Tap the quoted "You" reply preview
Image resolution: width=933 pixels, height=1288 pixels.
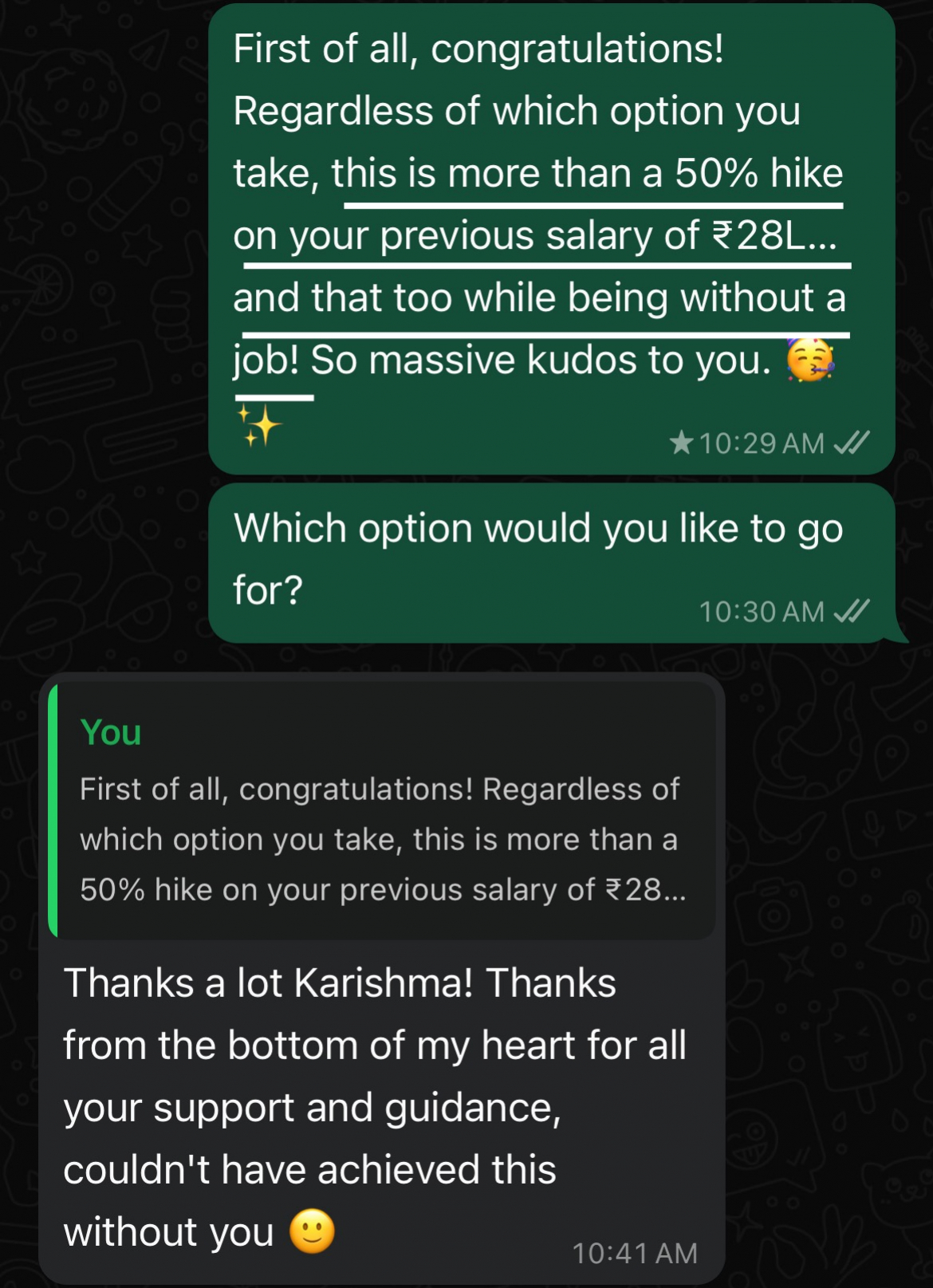point(381,809)
